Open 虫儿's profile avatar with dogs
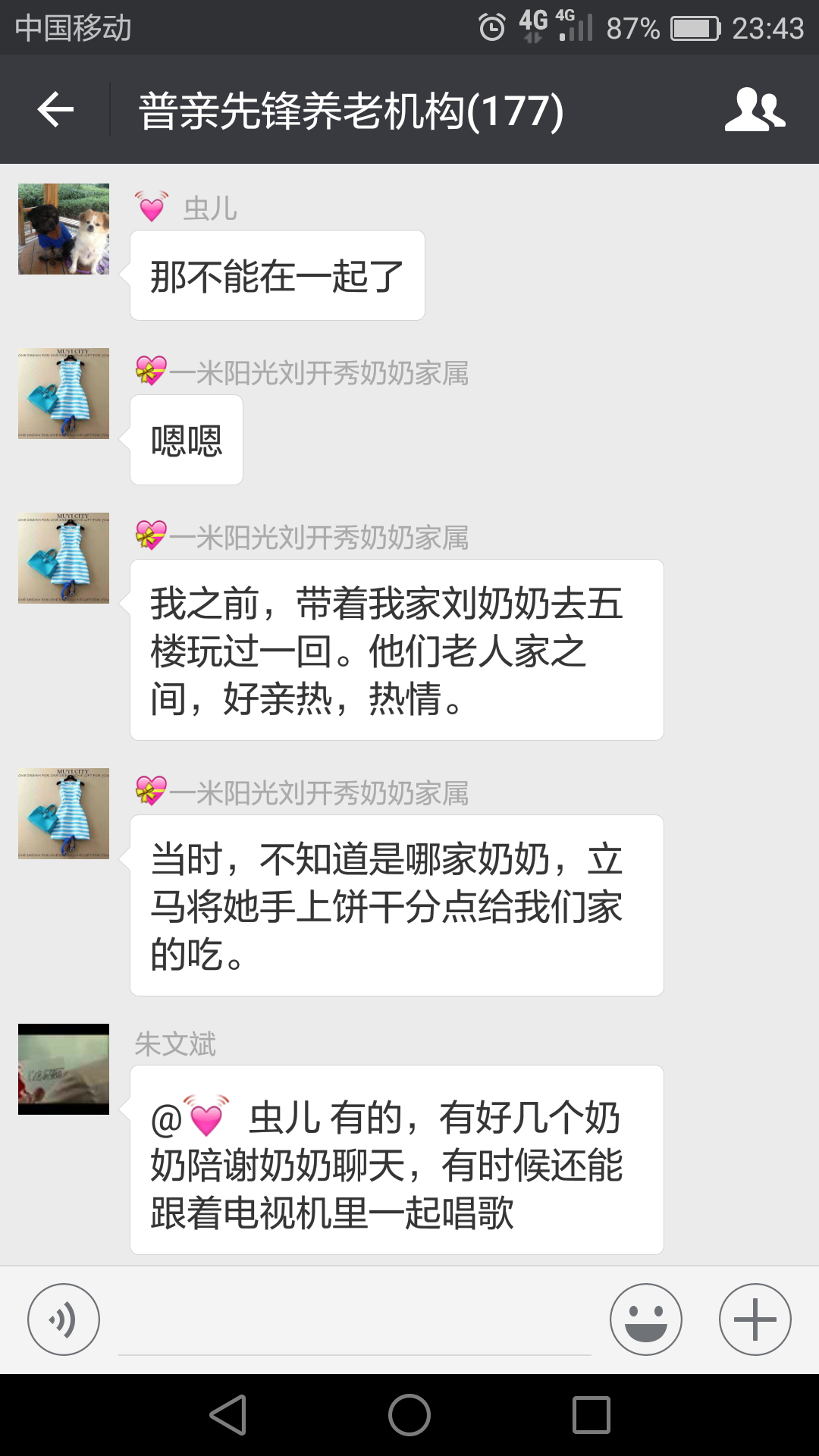The image size is (819, 1456). (64, 229)
